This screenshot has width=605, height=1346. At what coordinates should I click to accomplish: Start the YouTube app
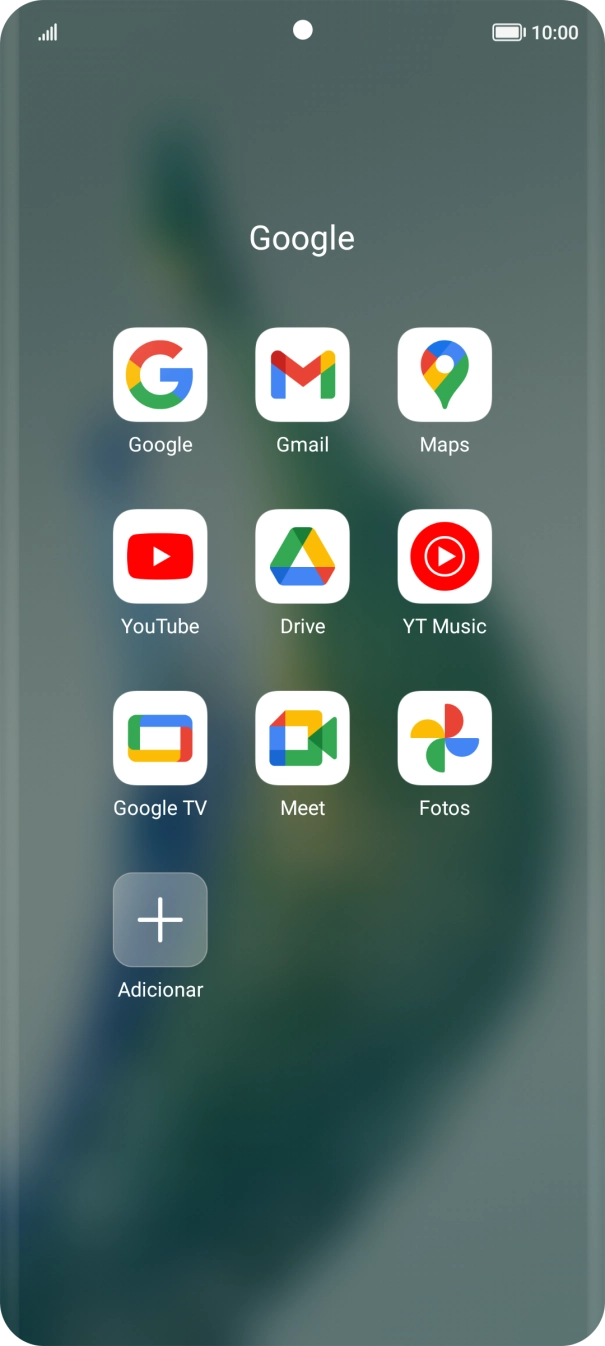point(160,556)
